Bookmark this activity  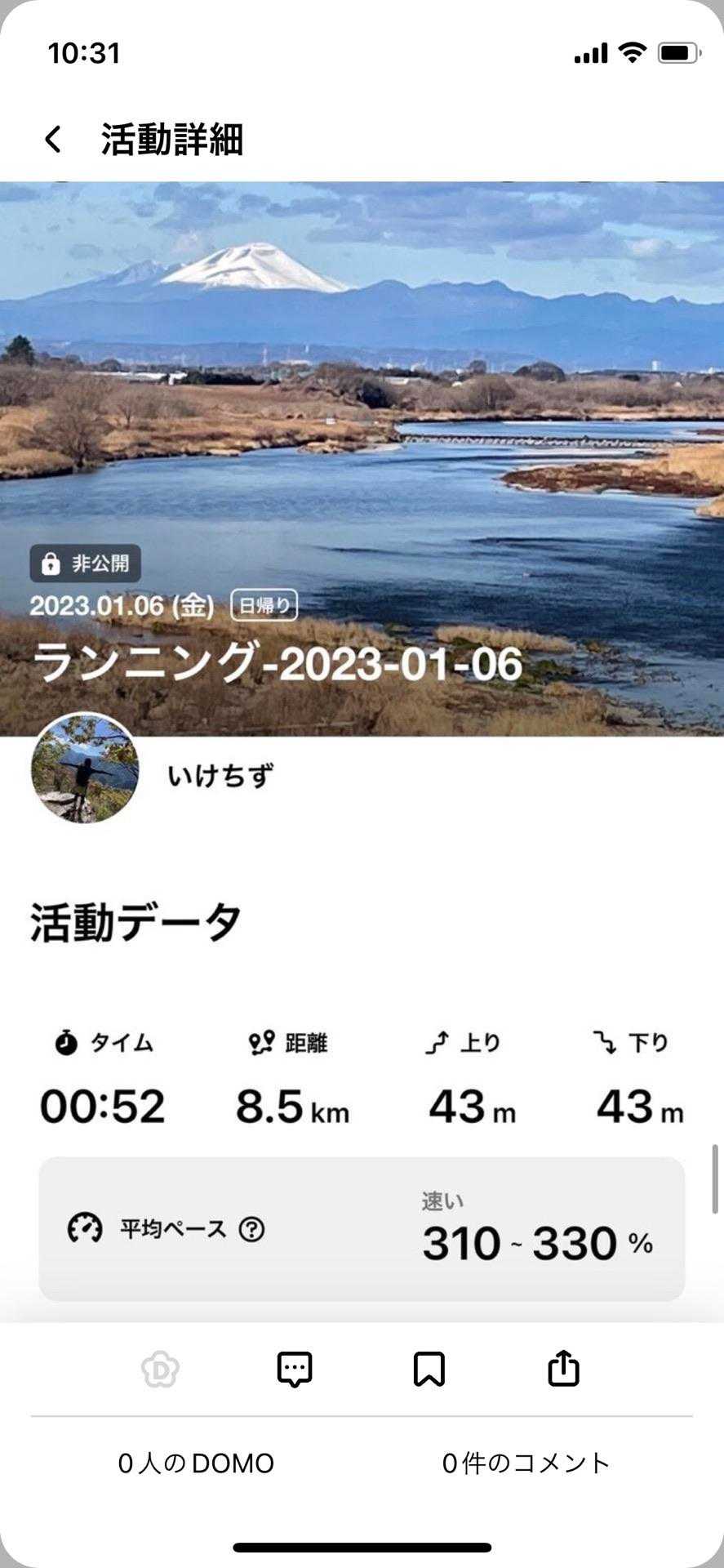point(429,1370)
